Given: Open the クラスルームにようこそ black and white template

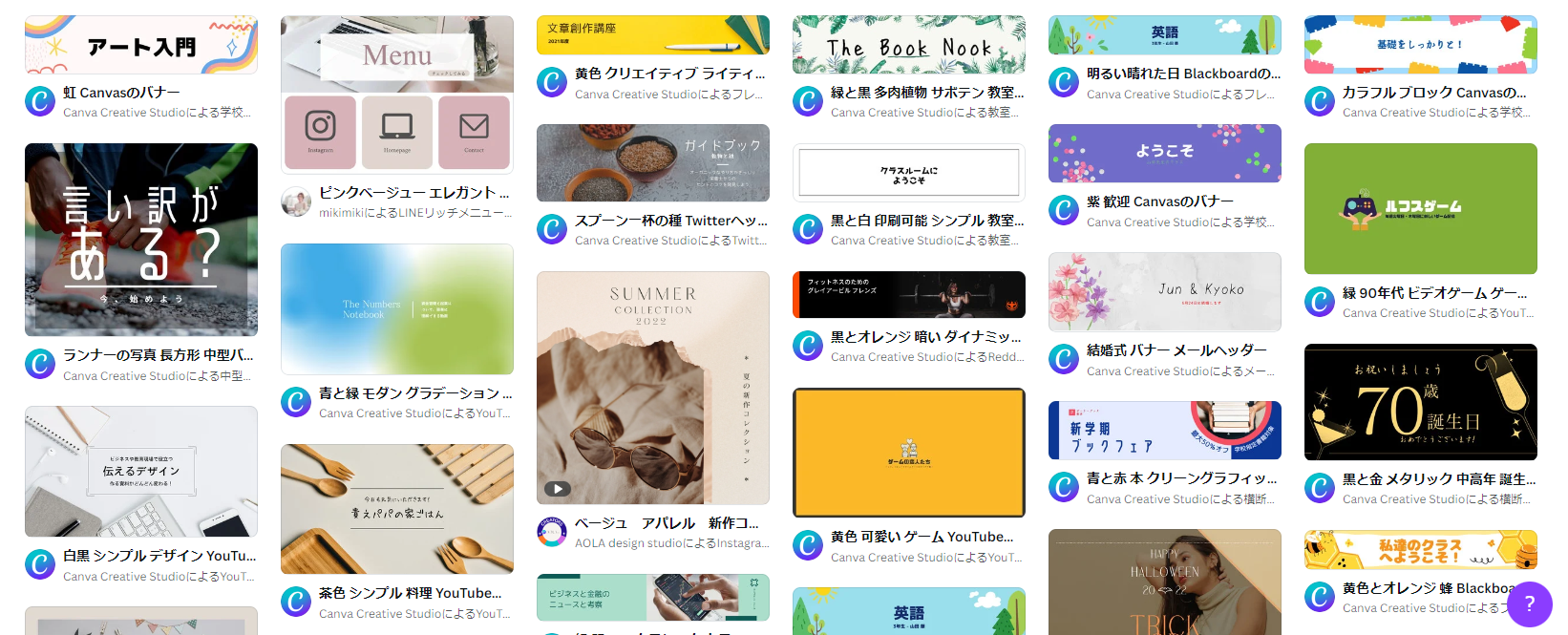Looking at the screenshot, I should coord(908,173).
